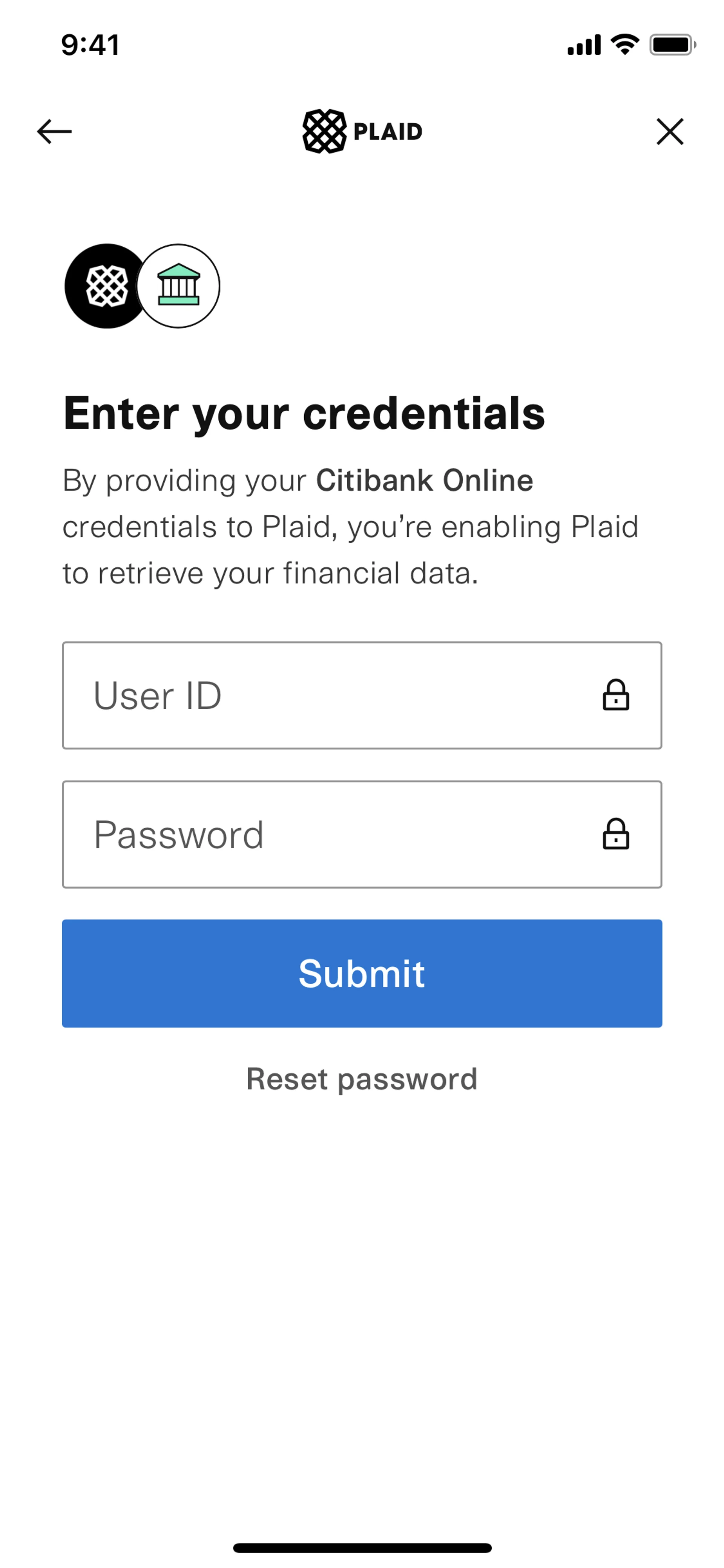This screenshot has width=724, height=1568.
Task: Close the Plaid credentials screen
Action: tap(670, 132)
